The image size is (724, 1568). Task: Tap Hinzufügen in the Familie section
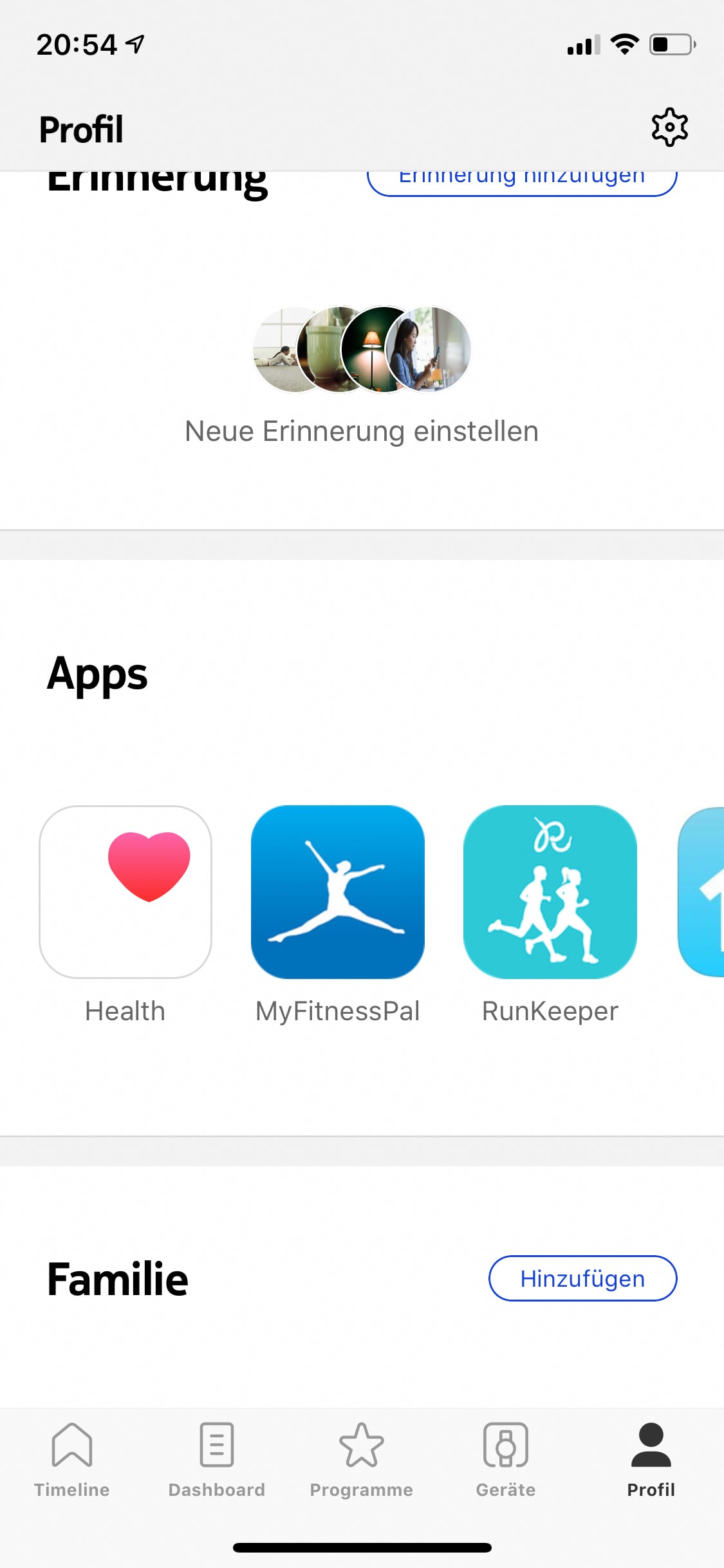(582, 1278)
